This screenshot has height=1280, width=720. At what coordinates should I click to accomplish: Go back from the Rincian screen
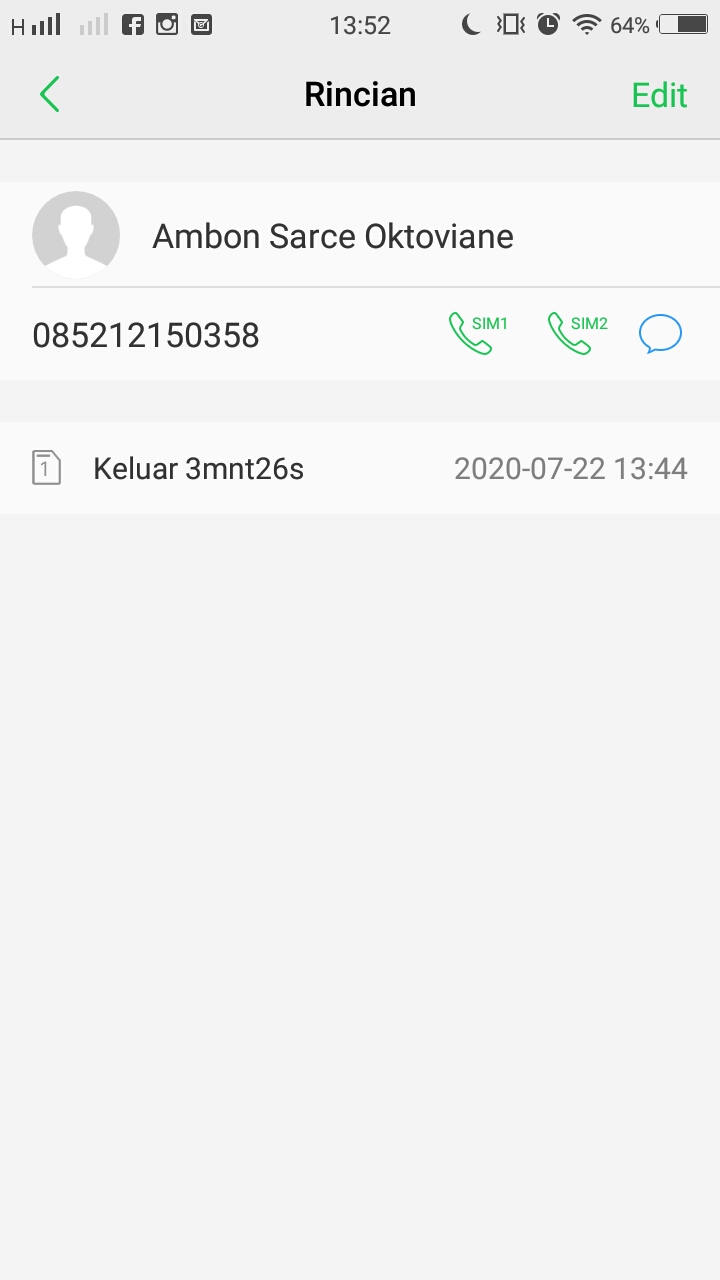[50, 95]
